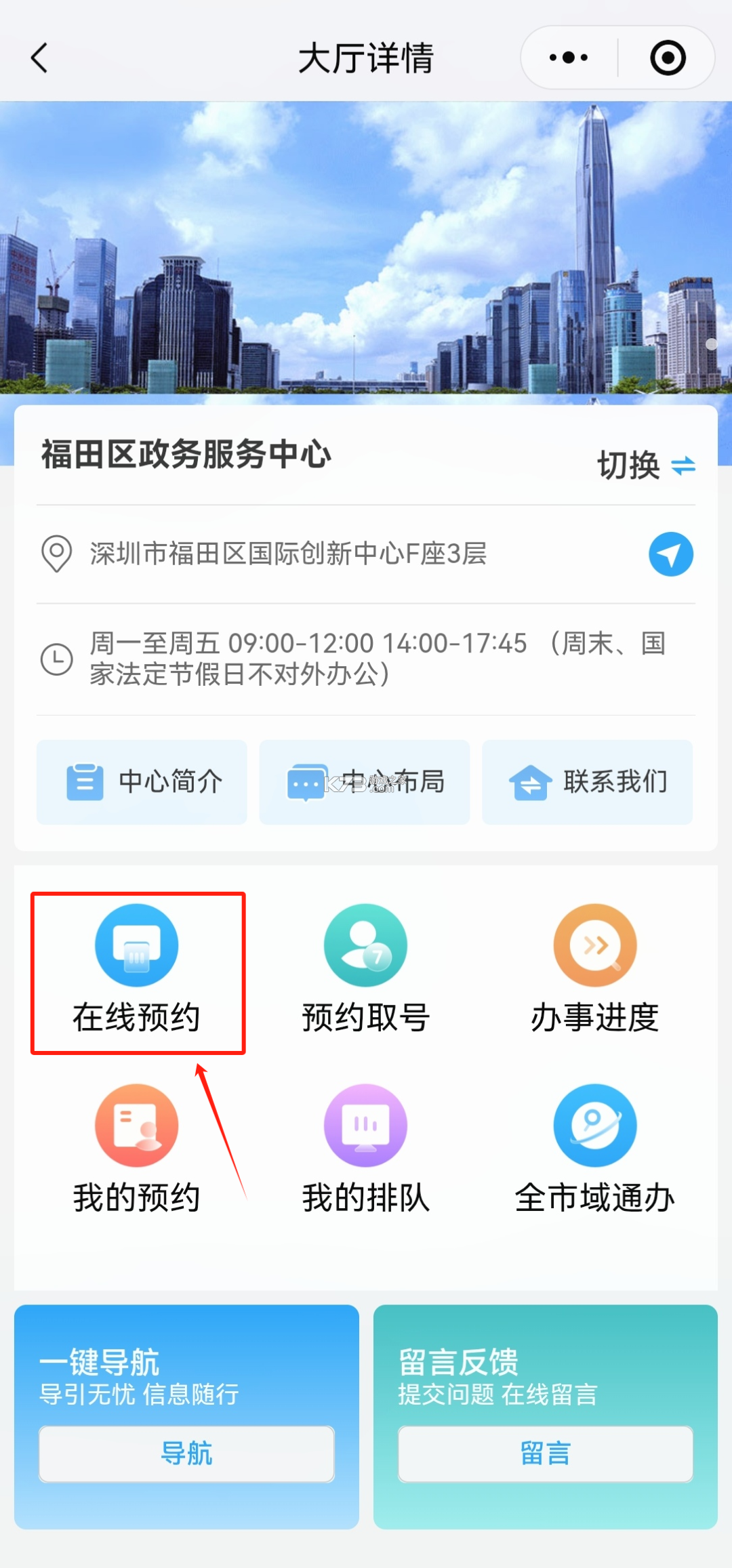Tap the 留言 leave-message button

pyautogui.click(x=544, y=1453)
